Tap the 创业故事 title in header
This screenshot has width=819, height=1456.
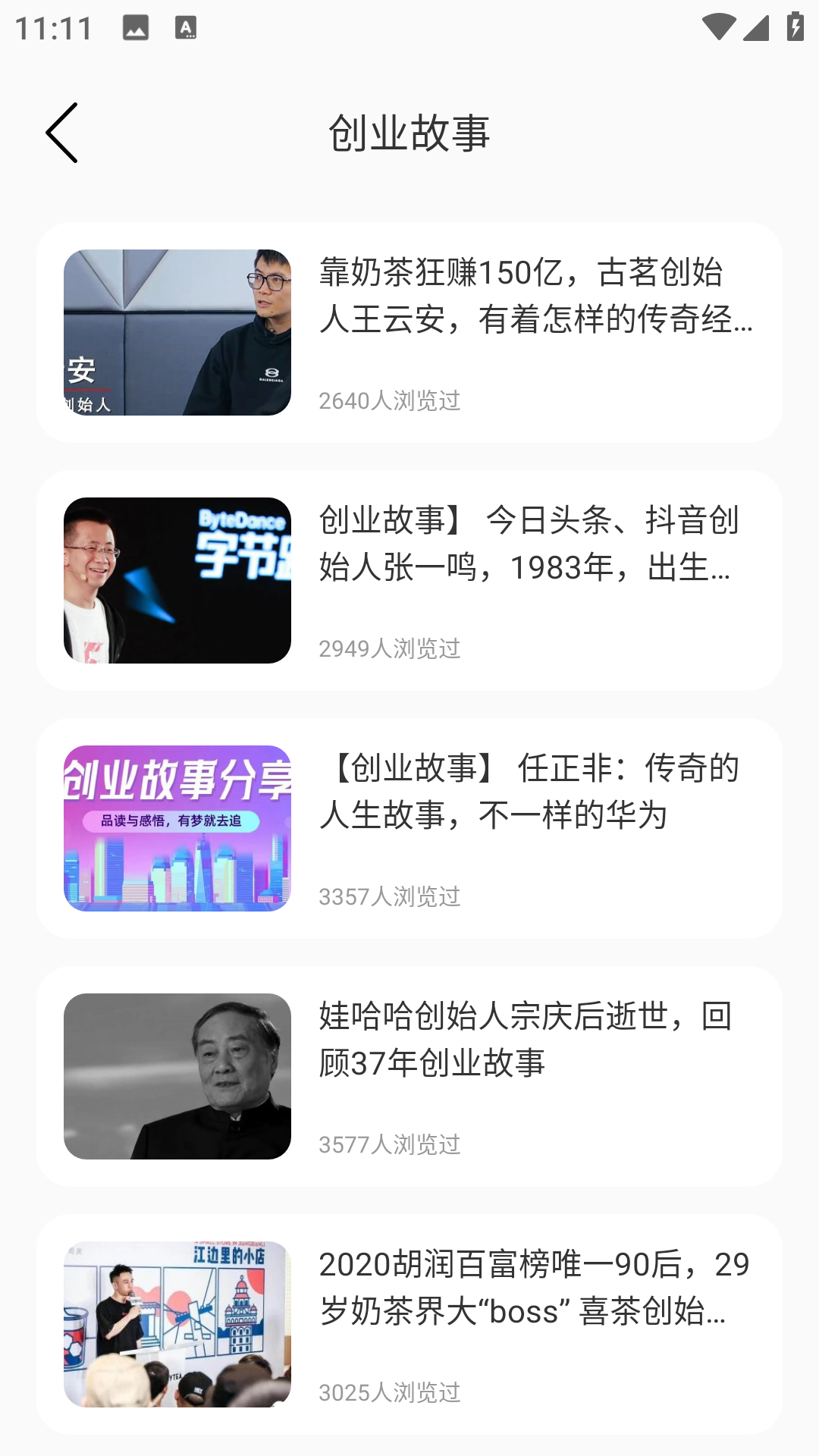[x=409, y=133]
